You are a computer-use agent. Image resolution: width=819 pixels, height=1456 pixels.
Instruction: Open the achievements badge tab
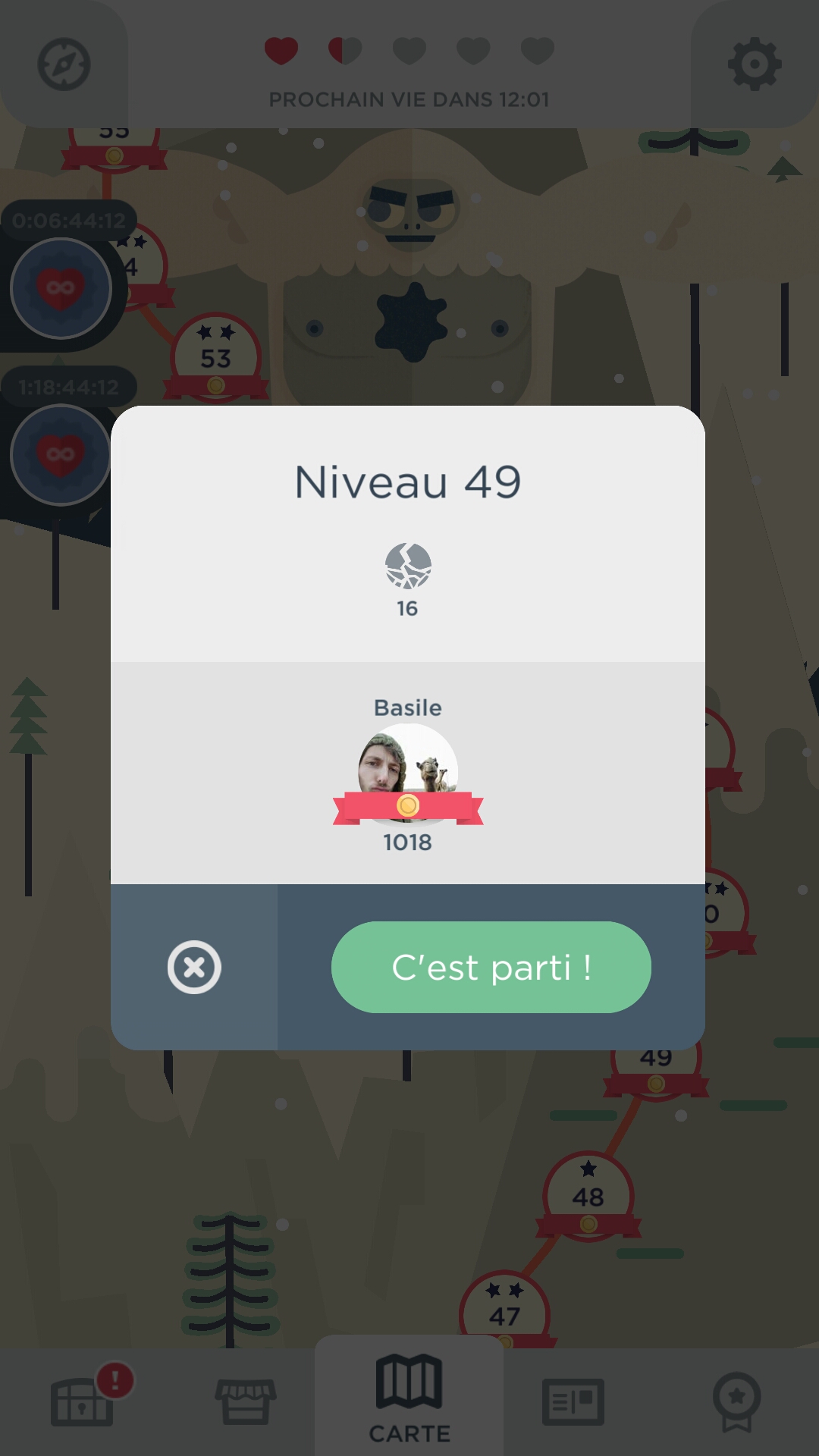tap(736, 1401)
